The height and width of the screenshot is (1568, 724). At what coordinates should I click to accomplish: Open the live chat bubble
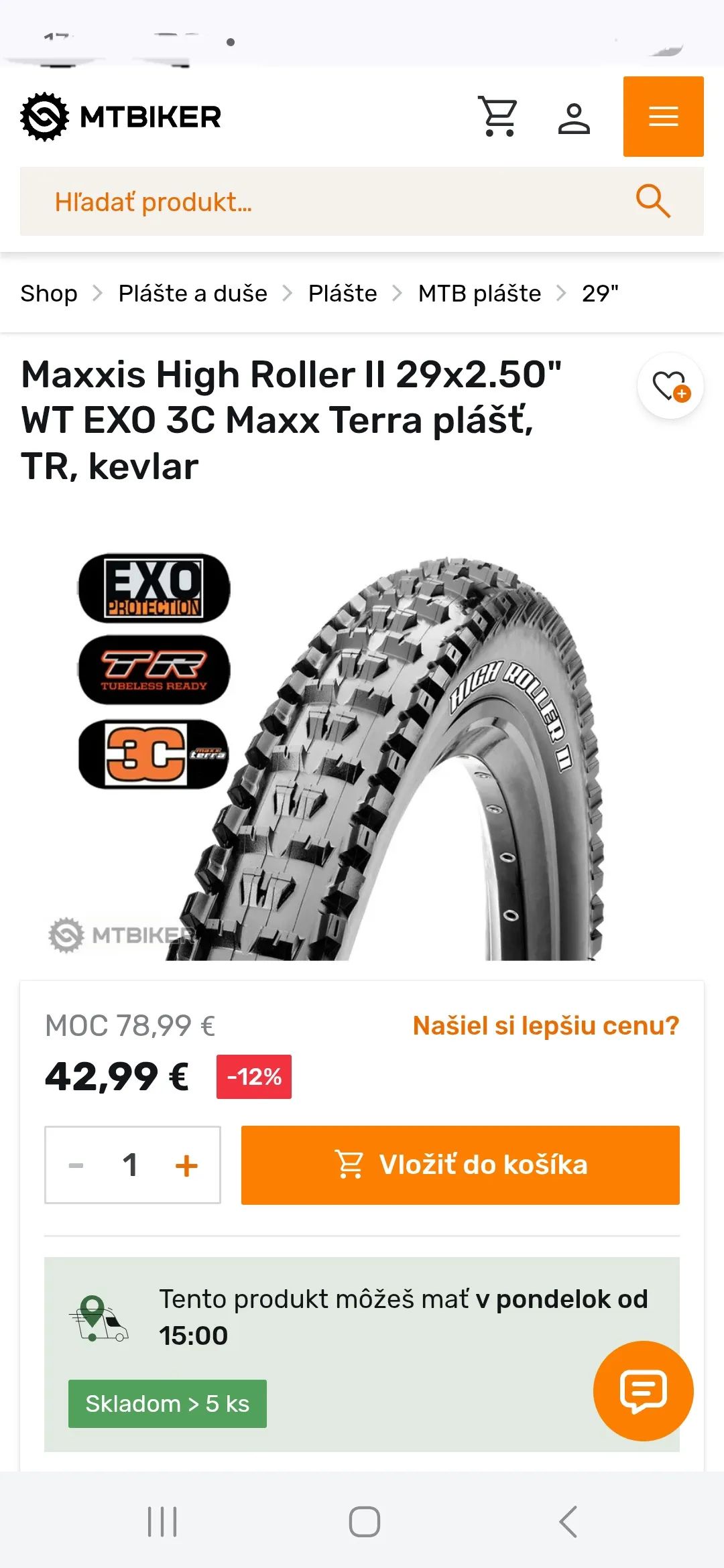pos(643,1390)
